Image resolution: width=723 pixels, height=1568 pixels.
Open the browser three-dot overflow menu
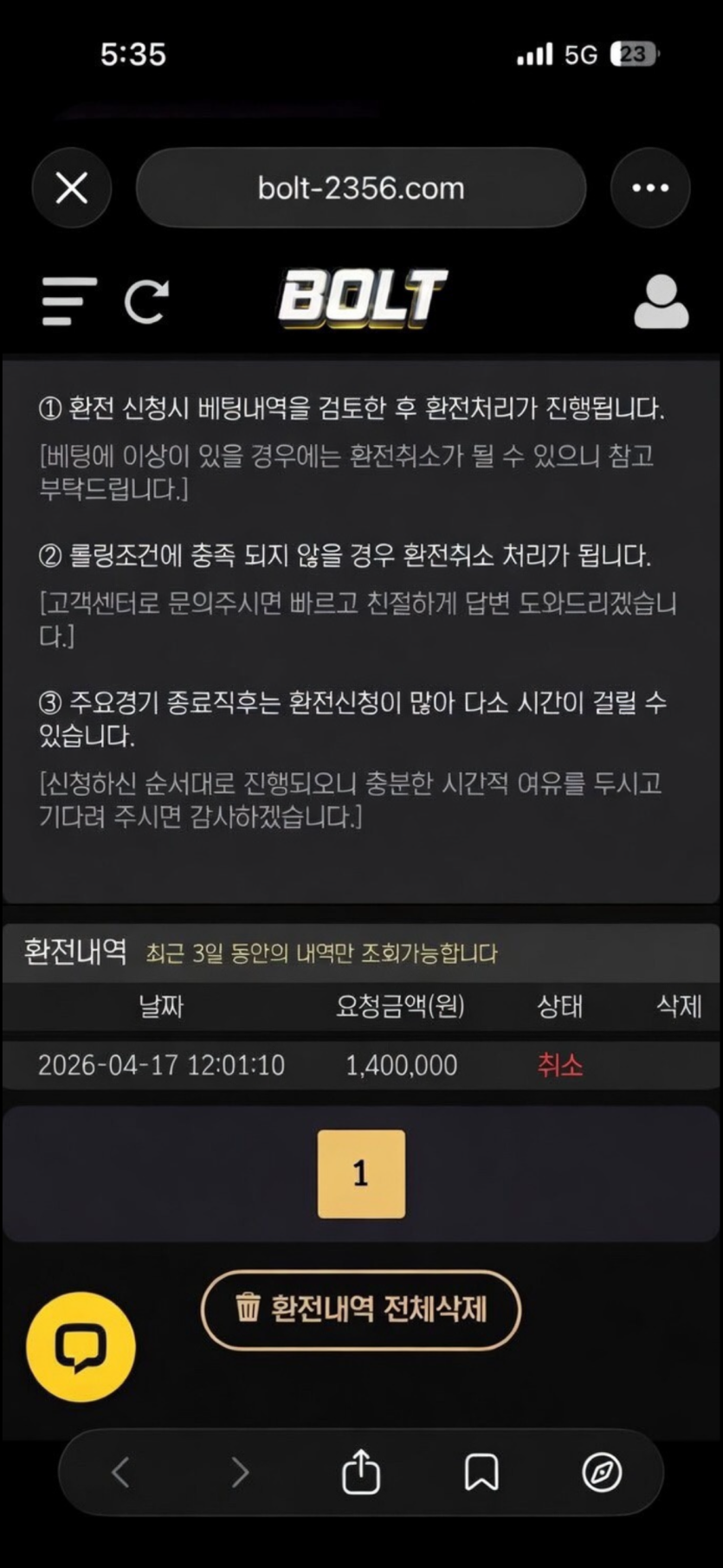coord(649,188)
